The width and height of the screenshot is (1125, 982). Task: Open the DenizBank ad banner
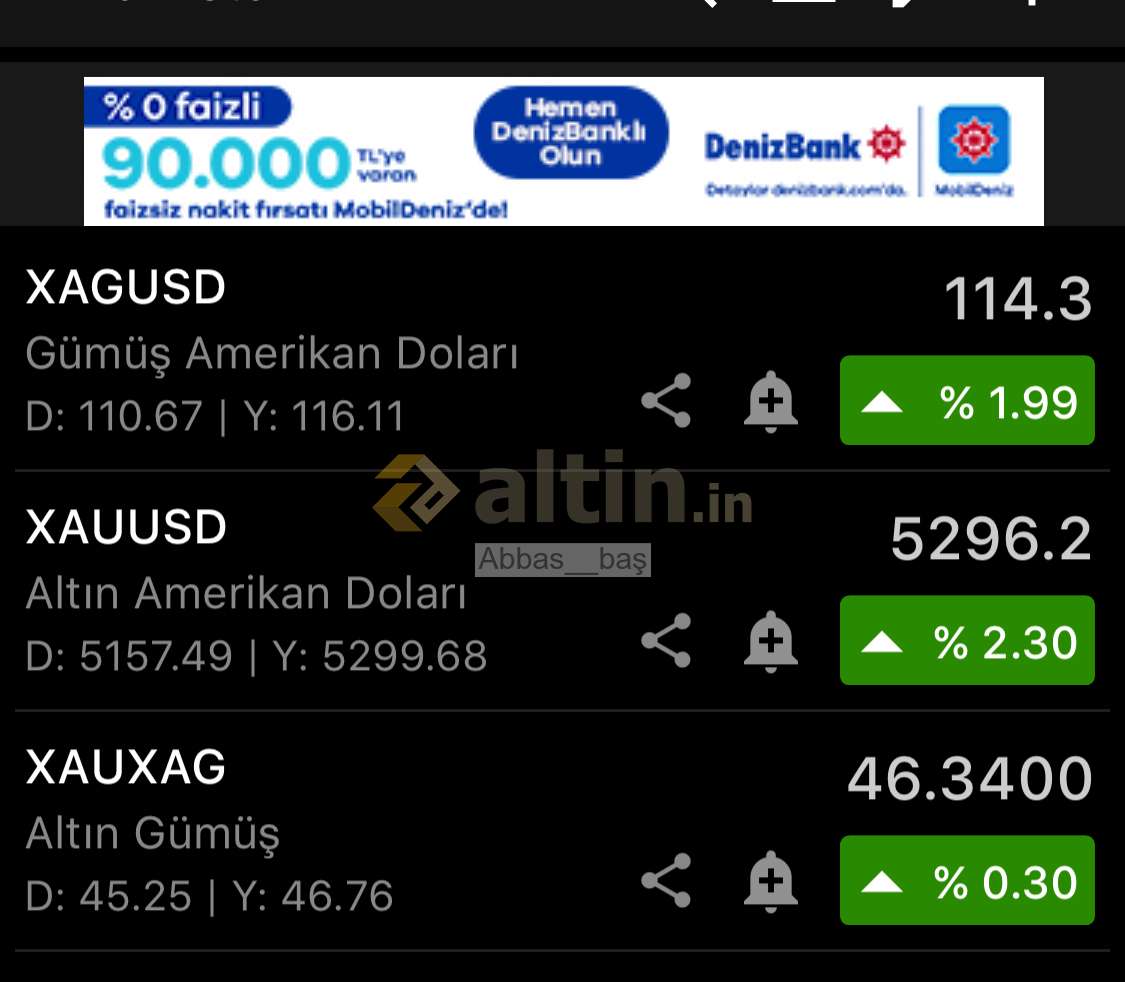tap(563, 151)
